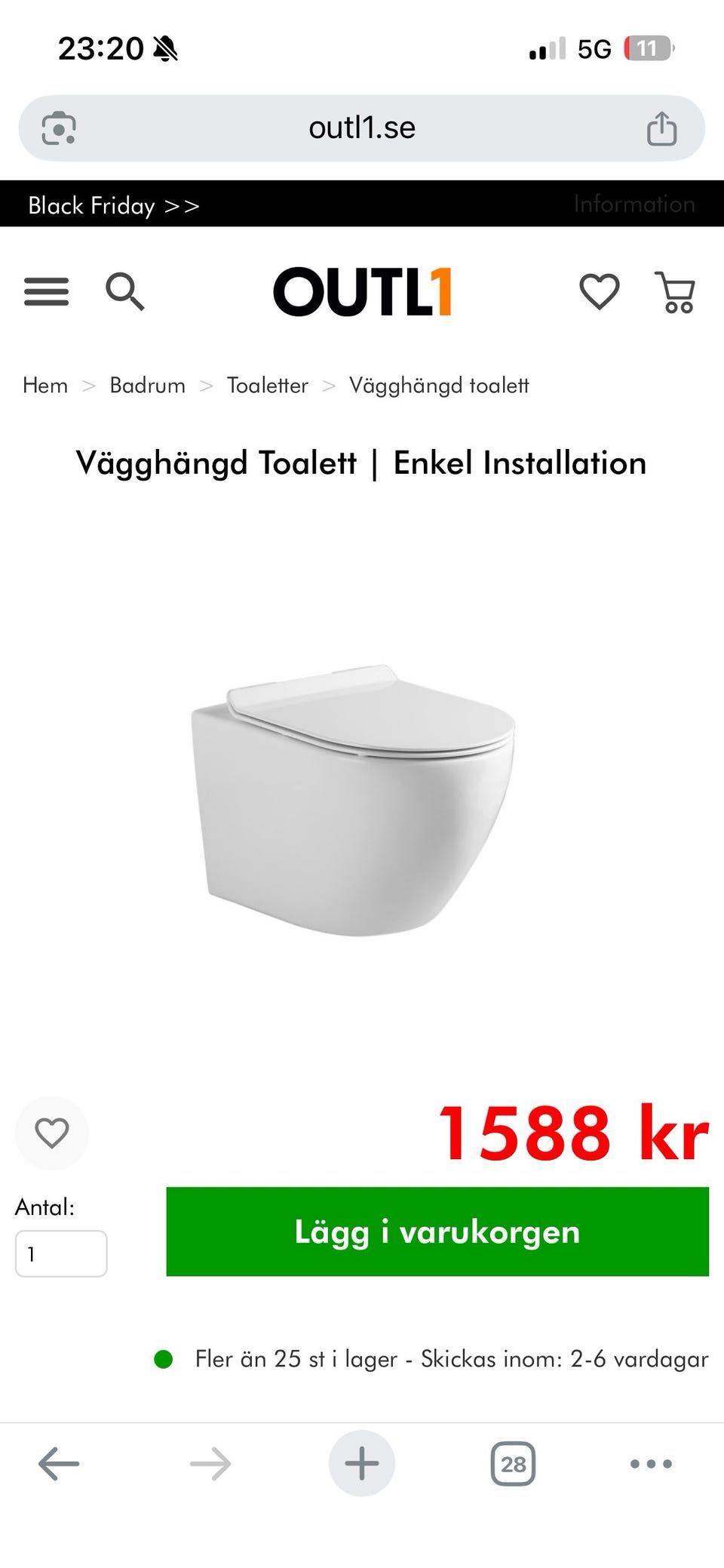Open the wishlist heart icon in header
The width and height of the screenshot is (724, 1568).
click(598, 291)
